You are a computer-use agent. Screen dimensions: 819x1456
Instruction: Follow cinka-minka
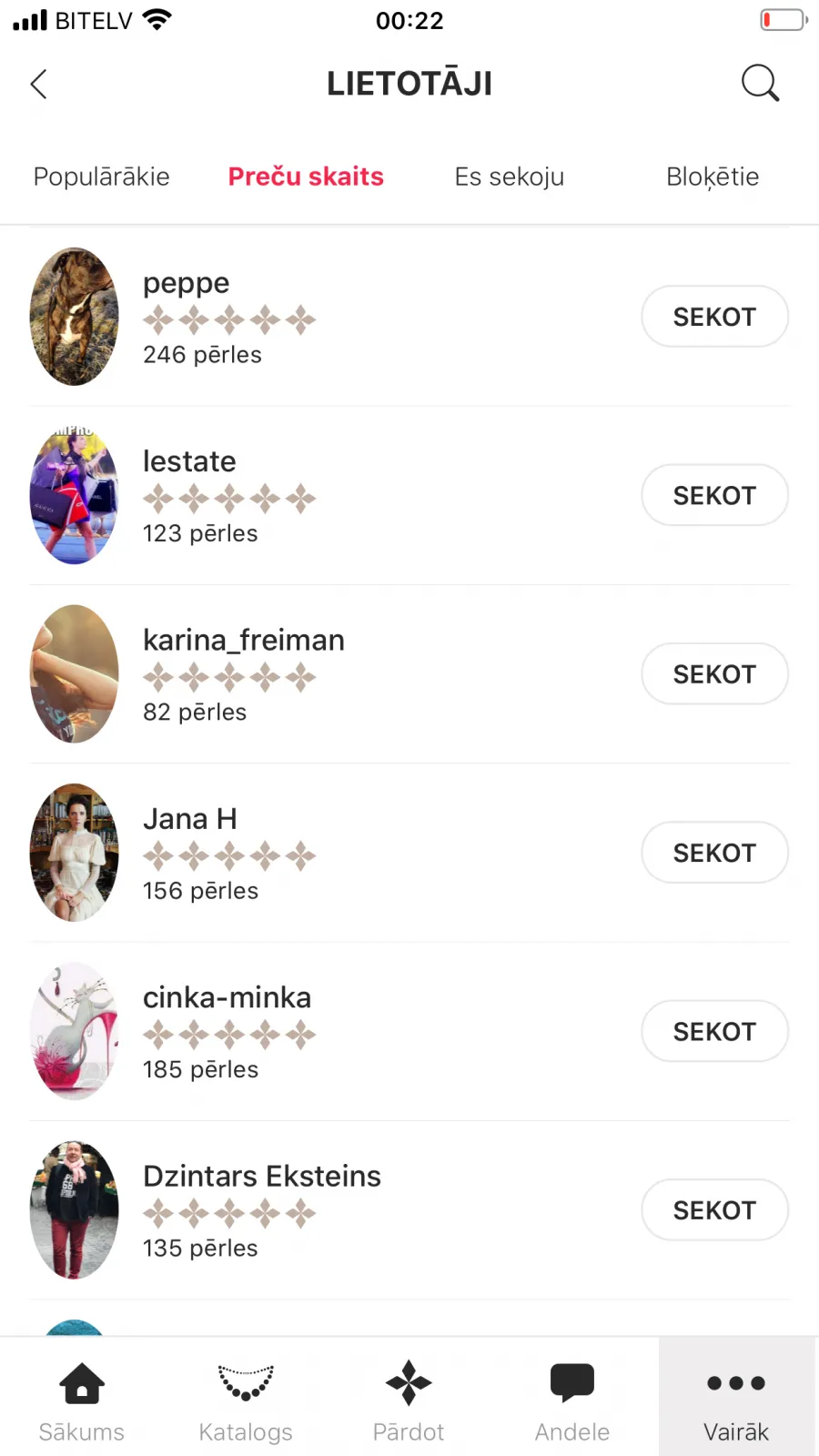coord(714,1031)
